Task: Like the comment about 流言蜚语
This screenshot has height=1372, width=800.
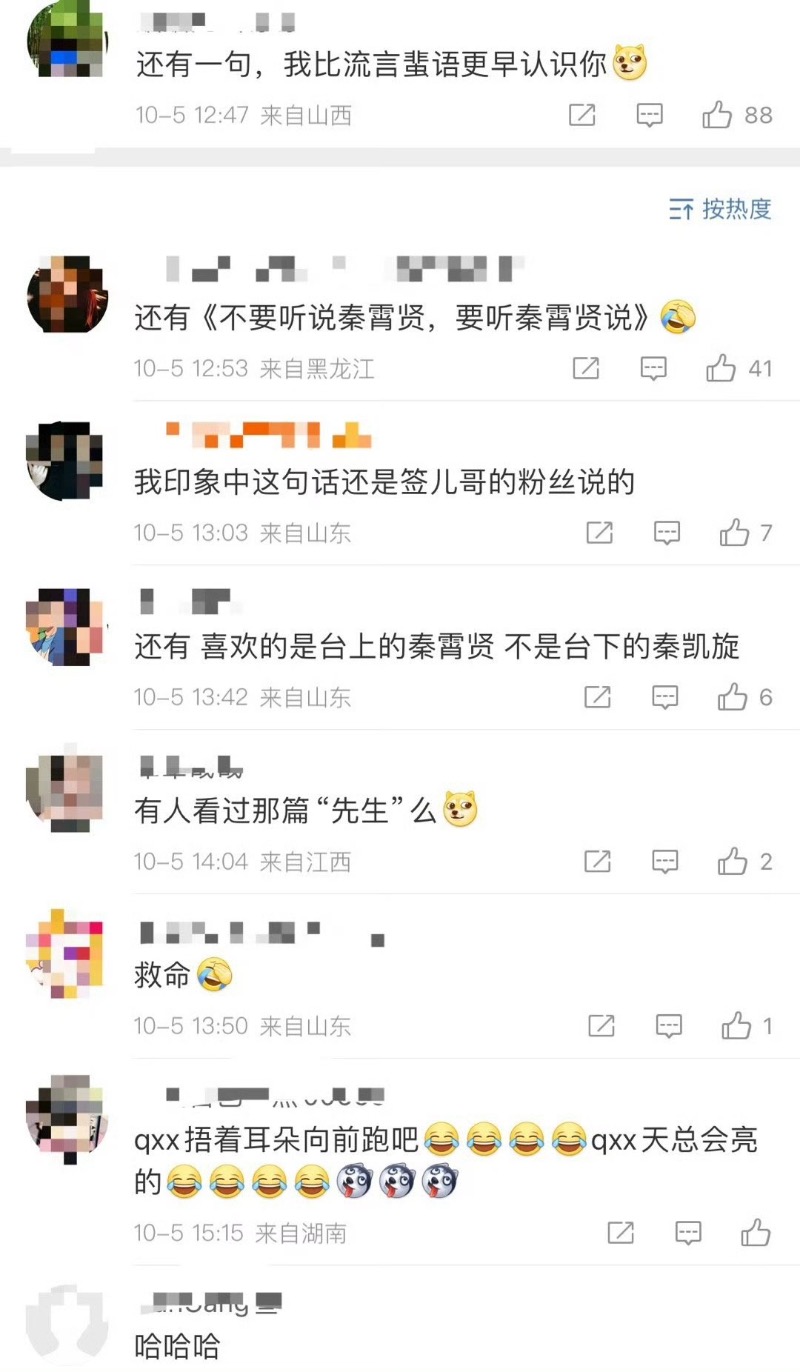Action: pos(717,115)
